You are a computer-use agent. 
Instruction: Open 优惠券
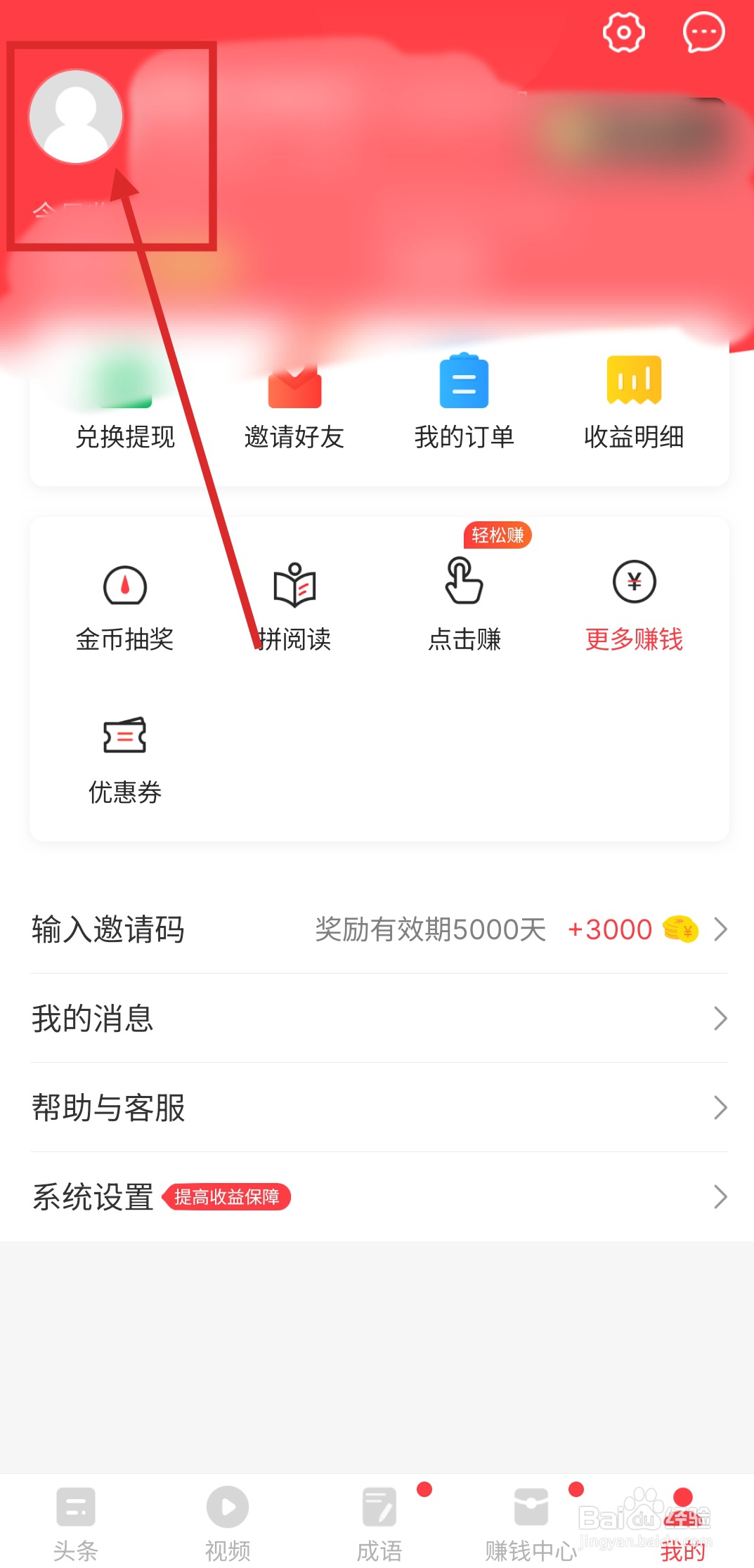coord(125,761)
